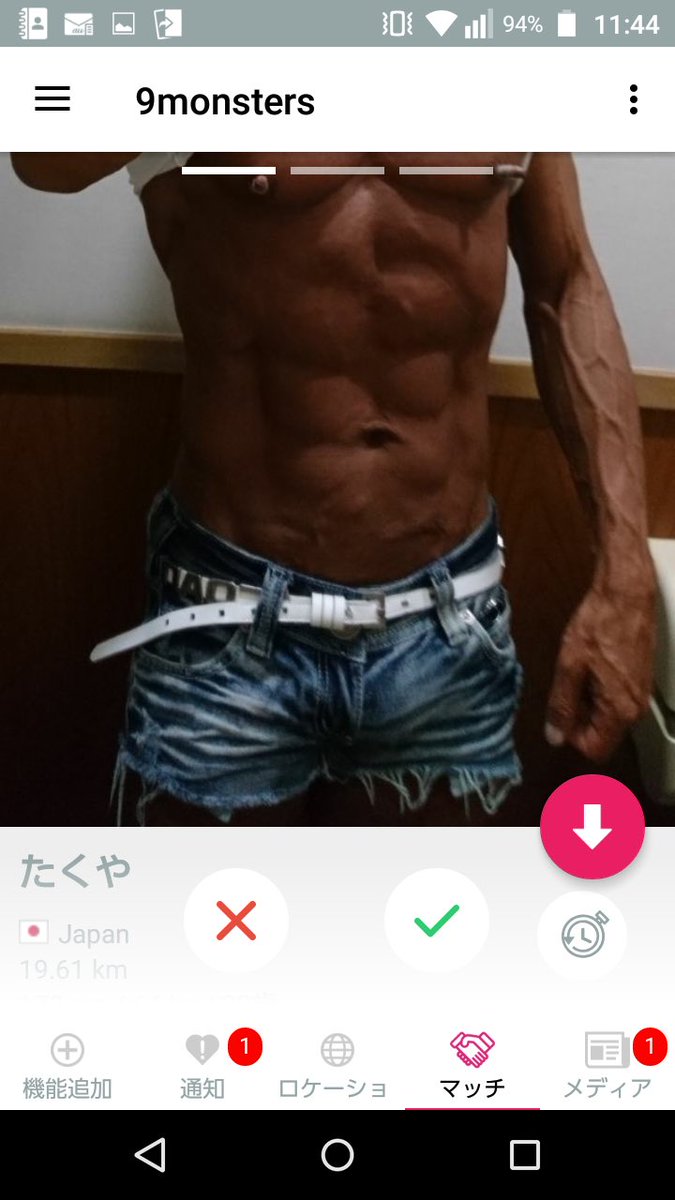Viewport: 675px width, 1200px height.
Task: Go to the ロケーション tab
Action: [337, 1066]
